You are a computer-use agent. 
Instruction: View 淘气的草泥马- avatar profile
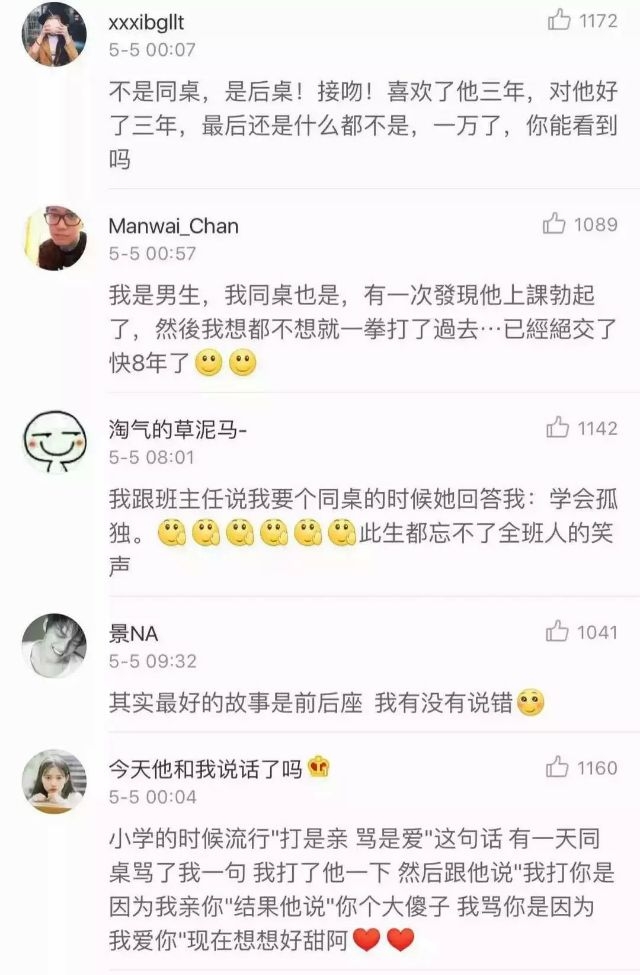(54, 442)
